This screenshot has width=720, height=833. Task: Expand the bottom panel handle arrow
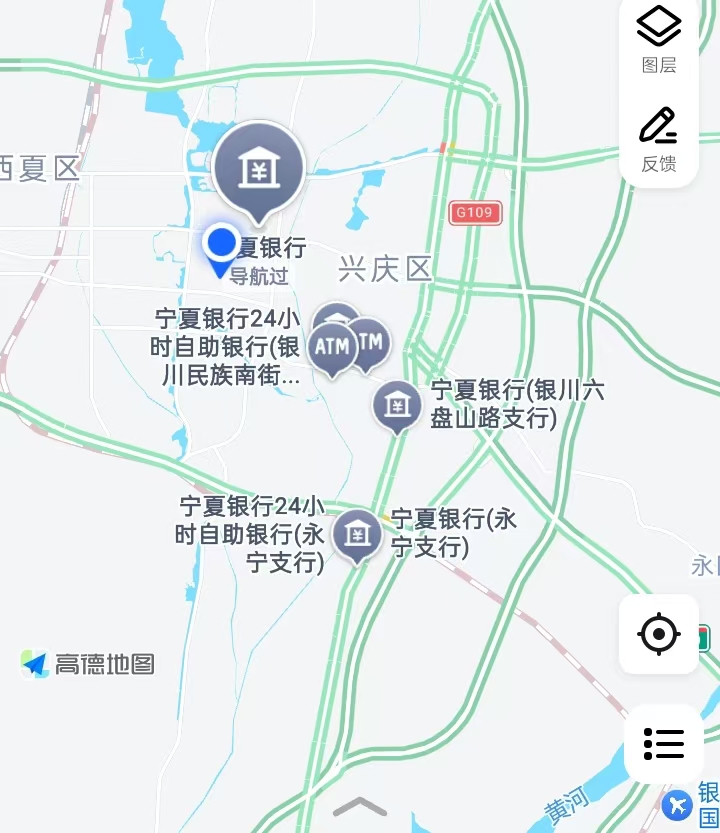(360, 806)
